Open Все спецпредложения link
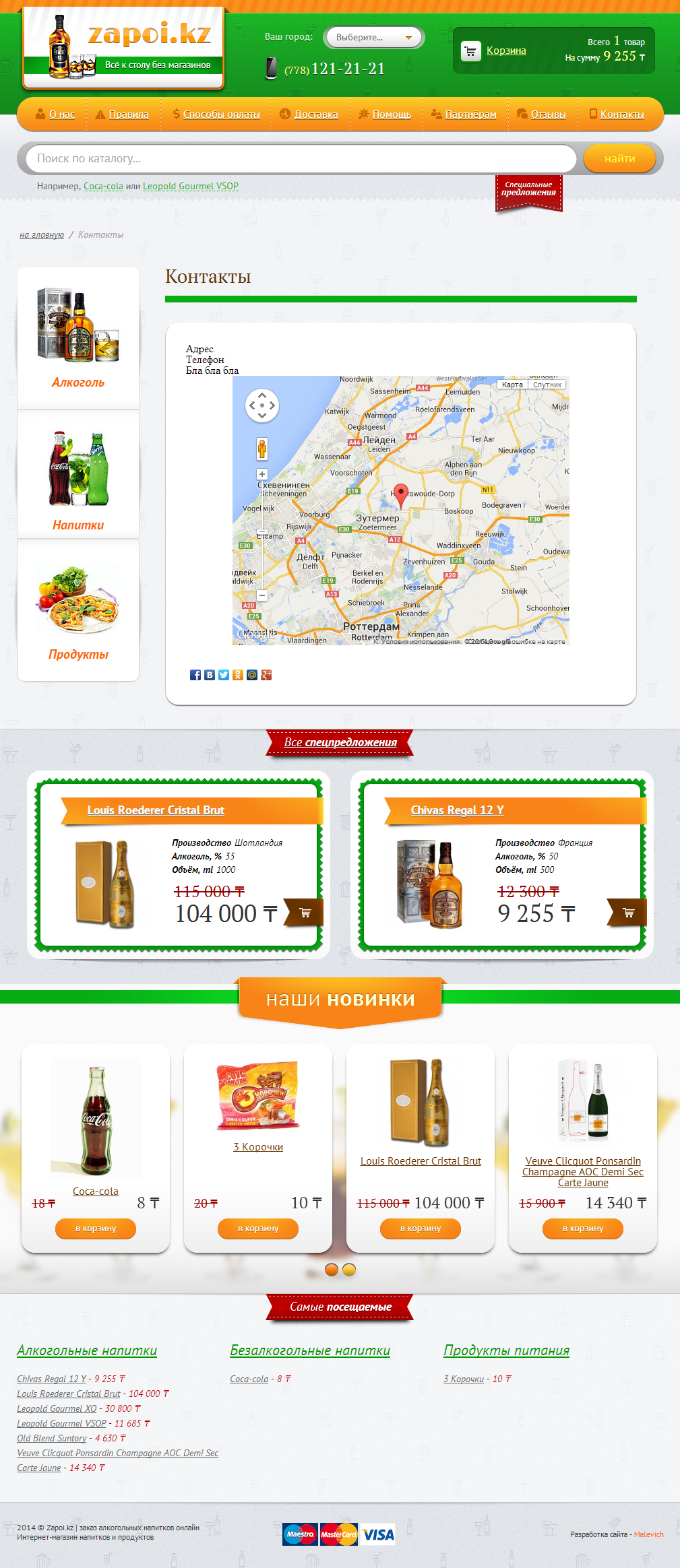This screenshot has height=1568, width=680. [340, 742]
